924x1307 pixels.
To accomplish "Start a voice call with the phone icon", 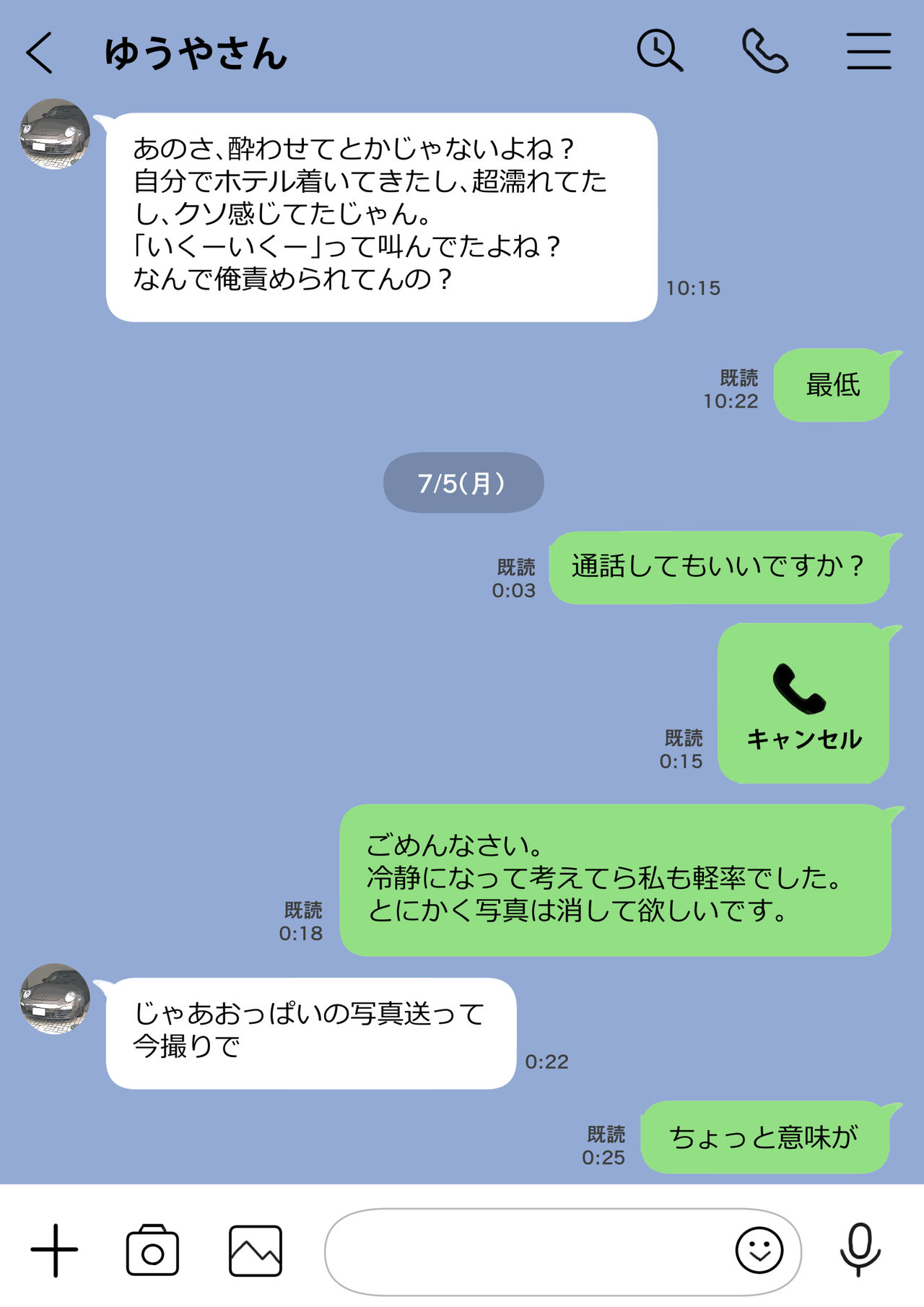I will 765,51.
